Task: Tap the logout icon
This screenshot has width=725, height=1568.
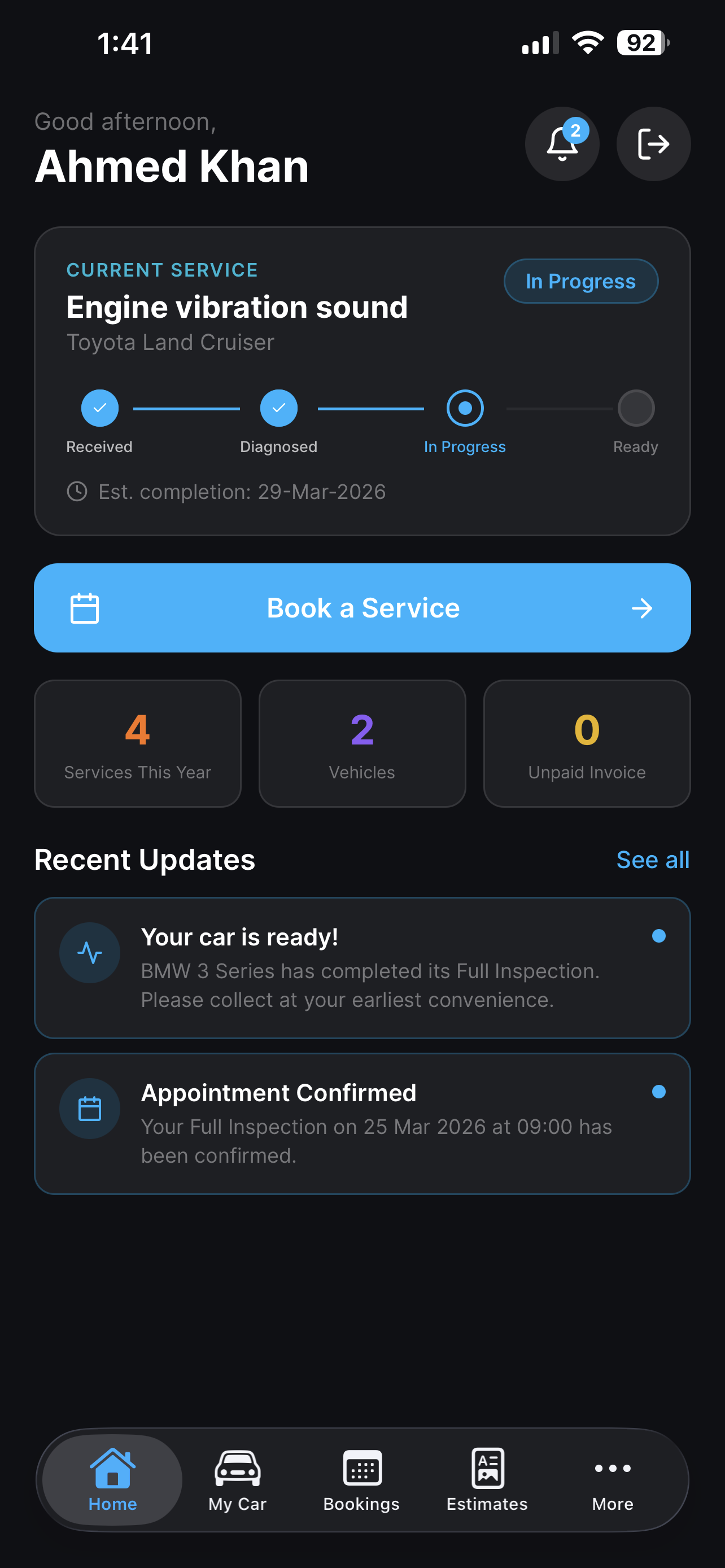Action: [x=653, y=144]
